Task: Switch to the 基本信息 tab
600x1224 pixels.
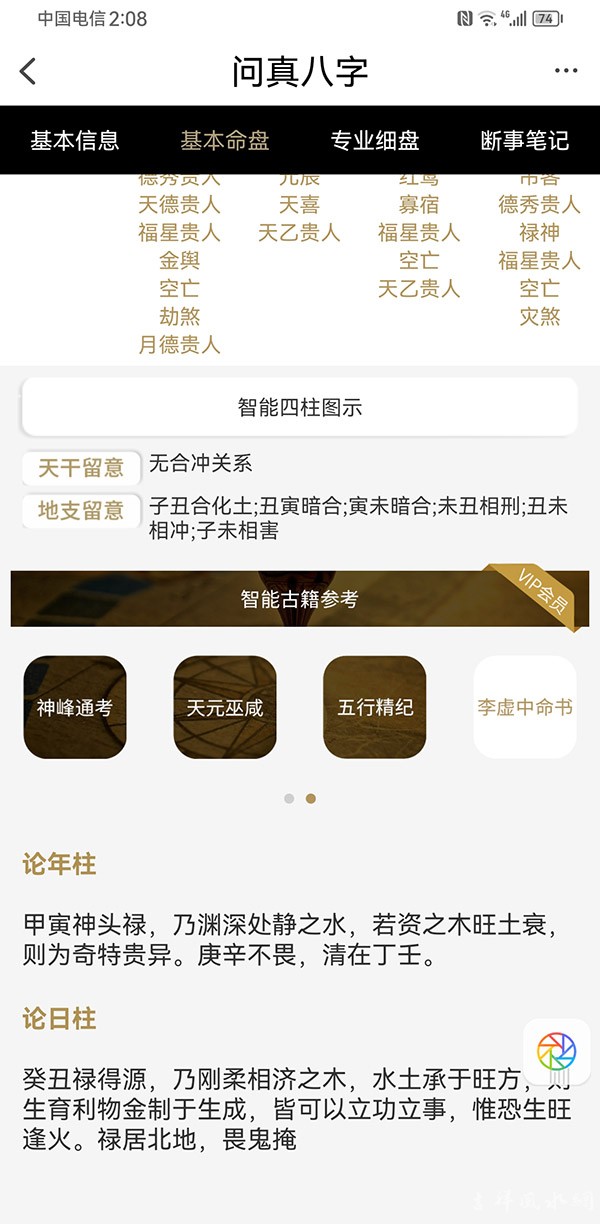Action: 75,140
